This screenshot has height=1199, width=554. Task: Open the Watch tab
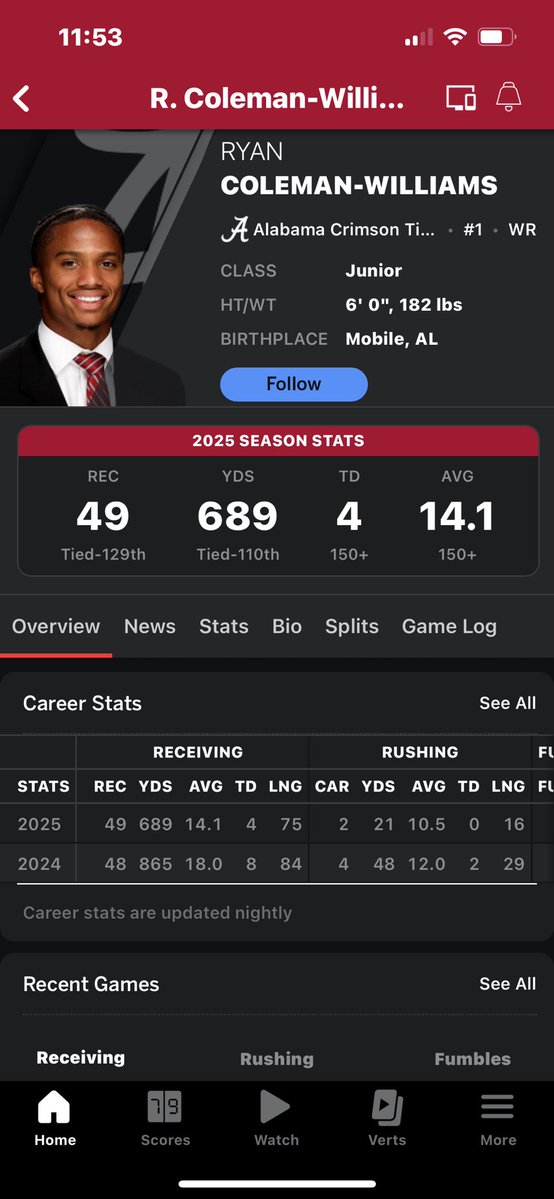pyautogui.click(x=276, y=1119)
